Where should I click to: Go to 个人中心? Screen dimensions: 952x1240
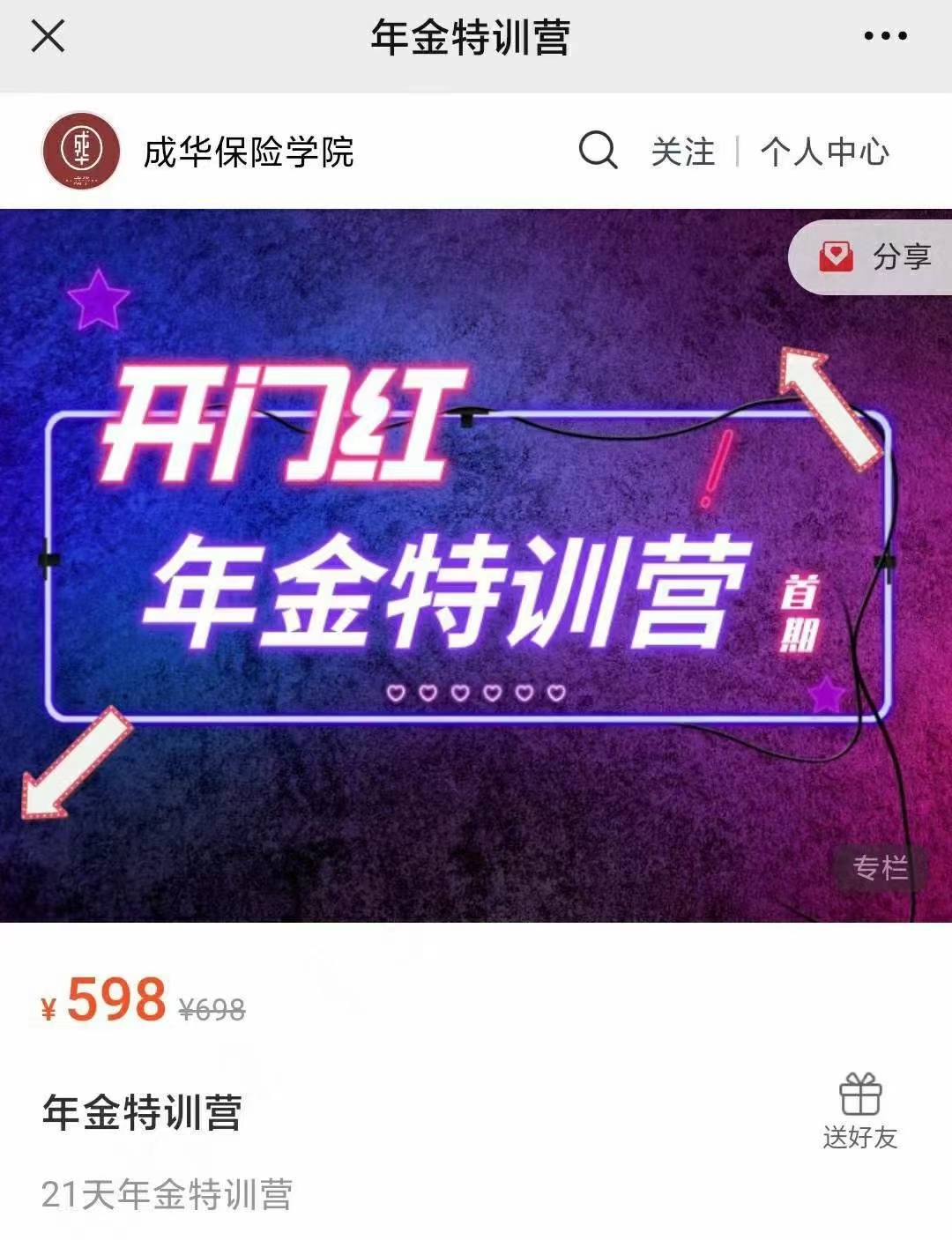click(x=824, y=152)
